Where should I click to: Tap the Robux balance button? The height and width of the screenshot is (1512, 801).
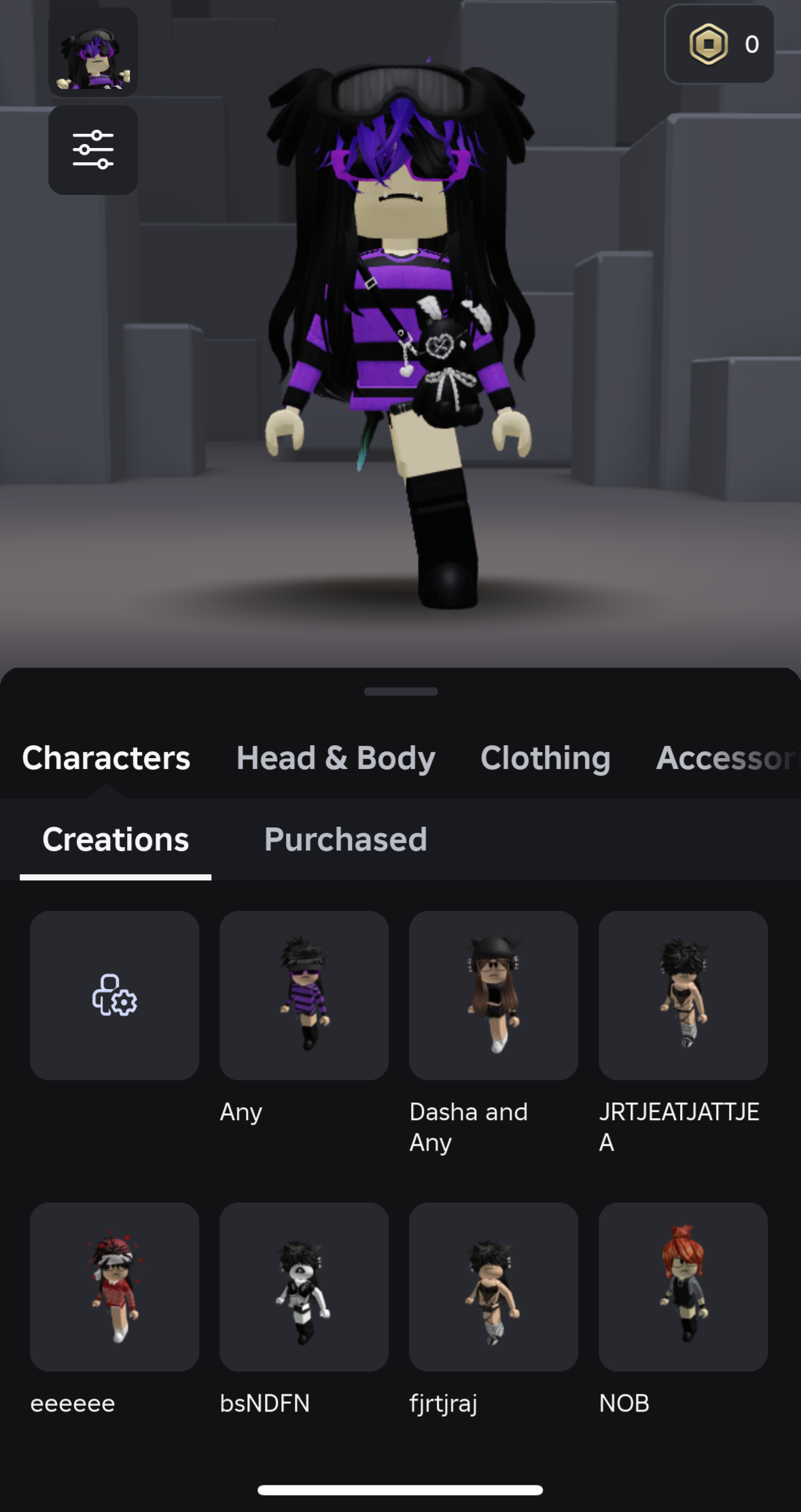pyautogui.click(x=719, y=45)
